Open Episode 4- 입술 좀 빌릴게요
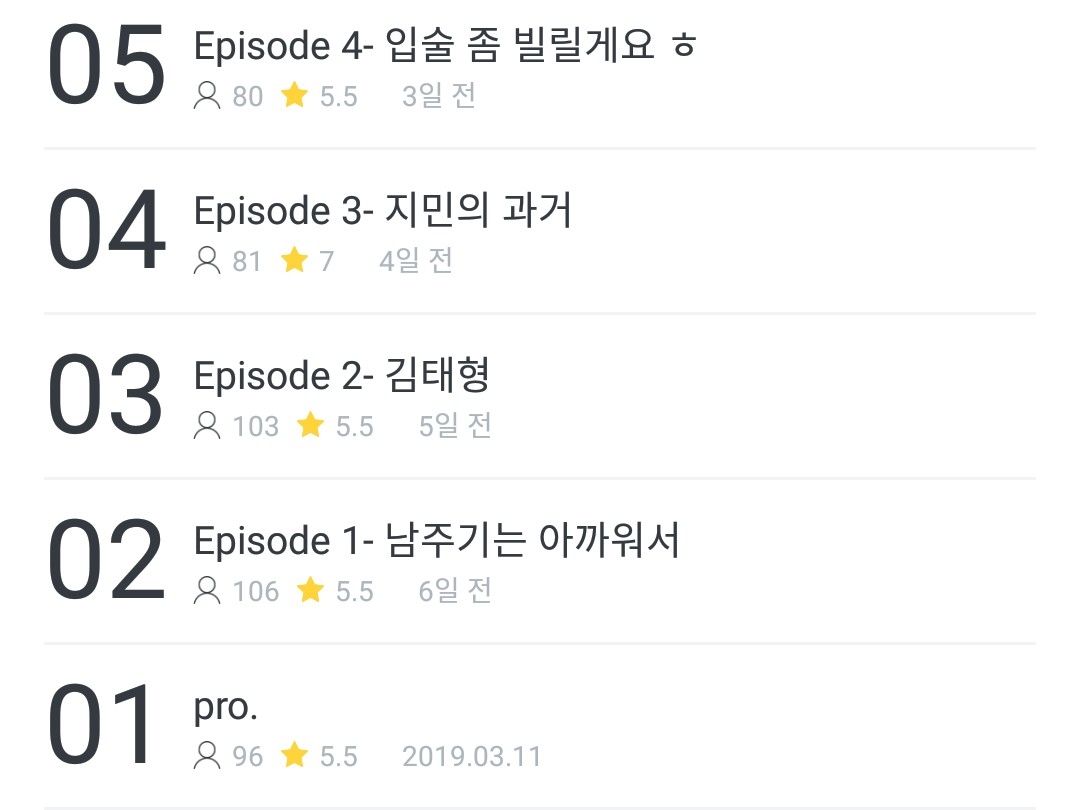1080x810 pixels. 444,47
